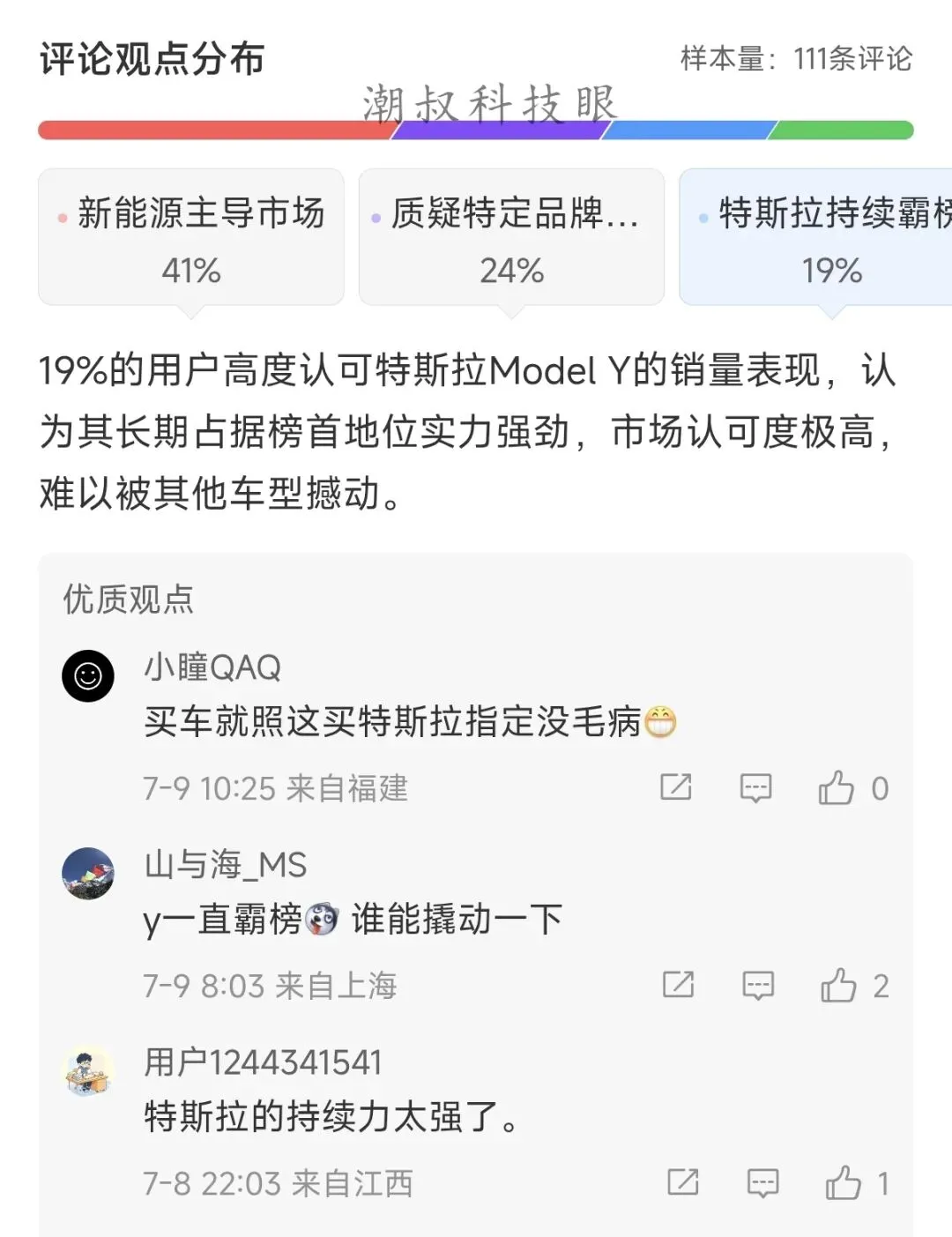This screenshot has height=1237, width=952.
Task: Select the 新能源主导市场 41% viewpoint tab
Action: coord(191,237)
